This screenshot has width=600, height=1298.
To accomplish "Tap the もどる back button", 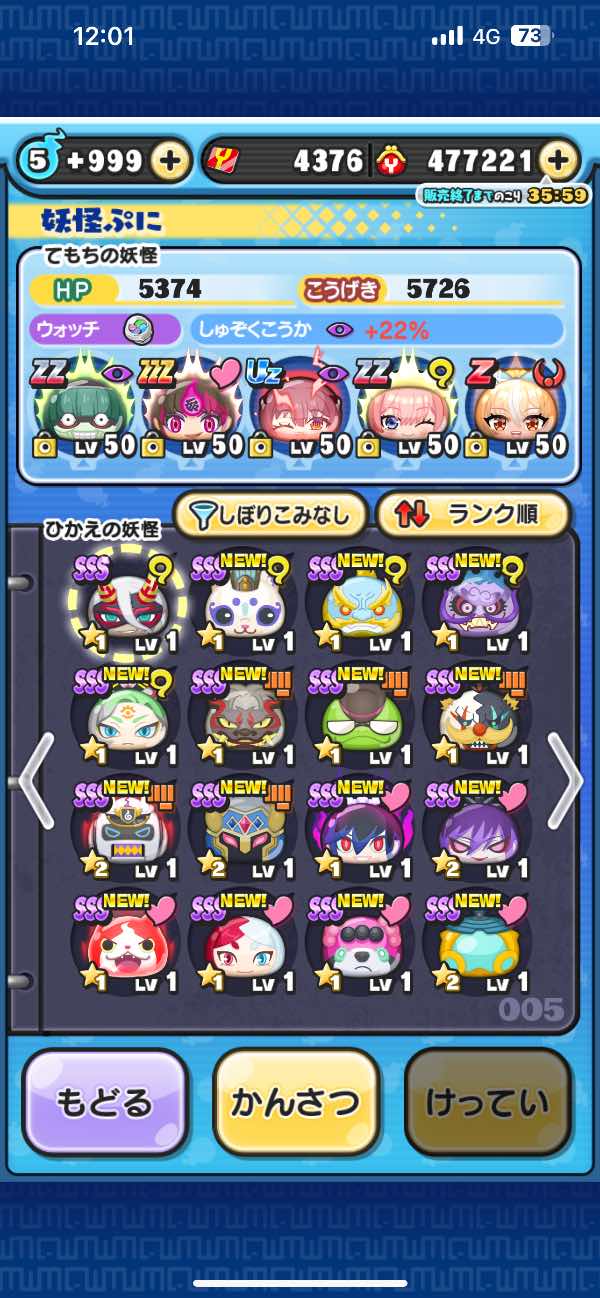I will click(x=105, y=1102).
